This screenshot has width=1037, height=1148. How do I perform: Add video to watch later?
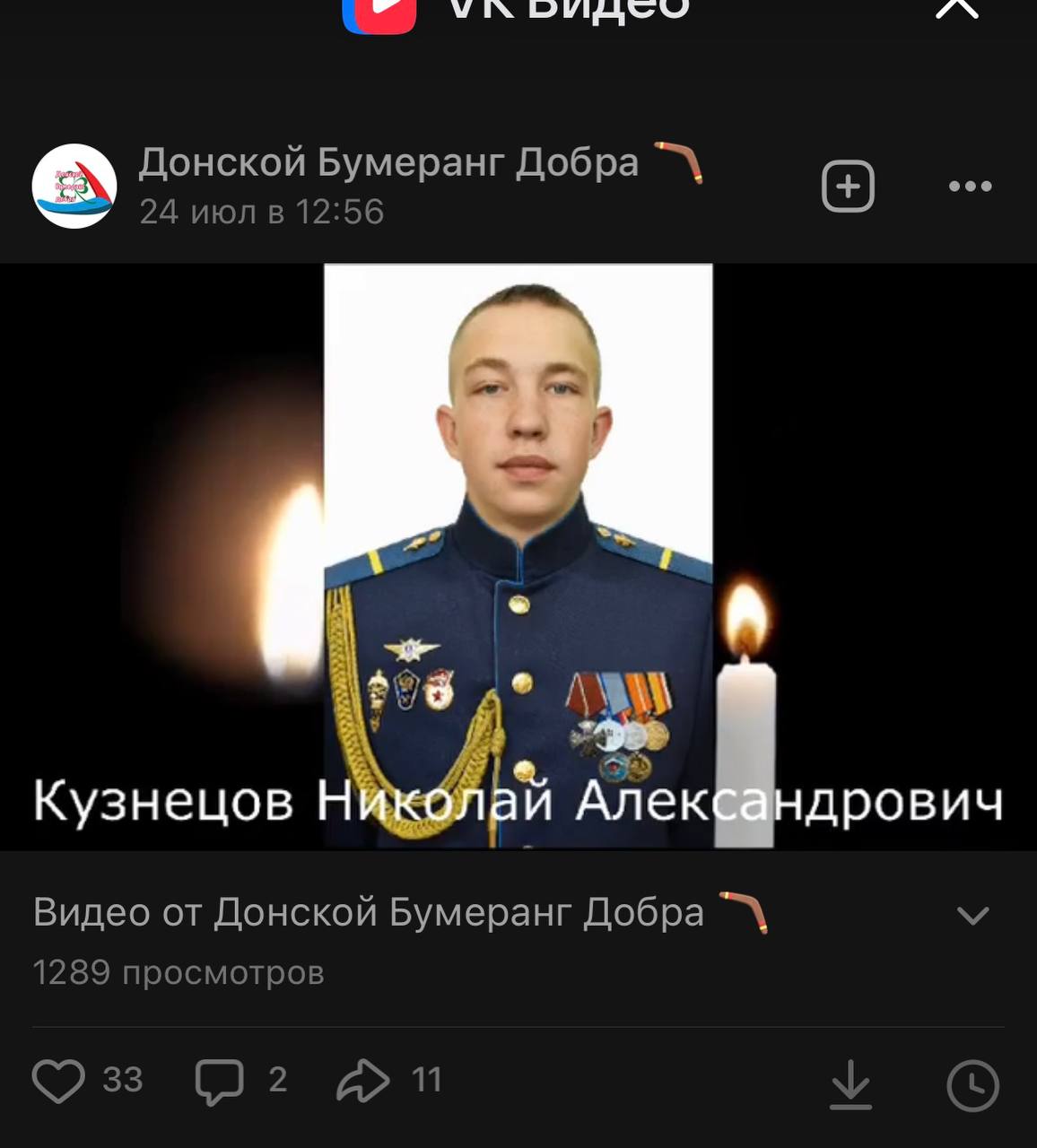click(972, 1085)
